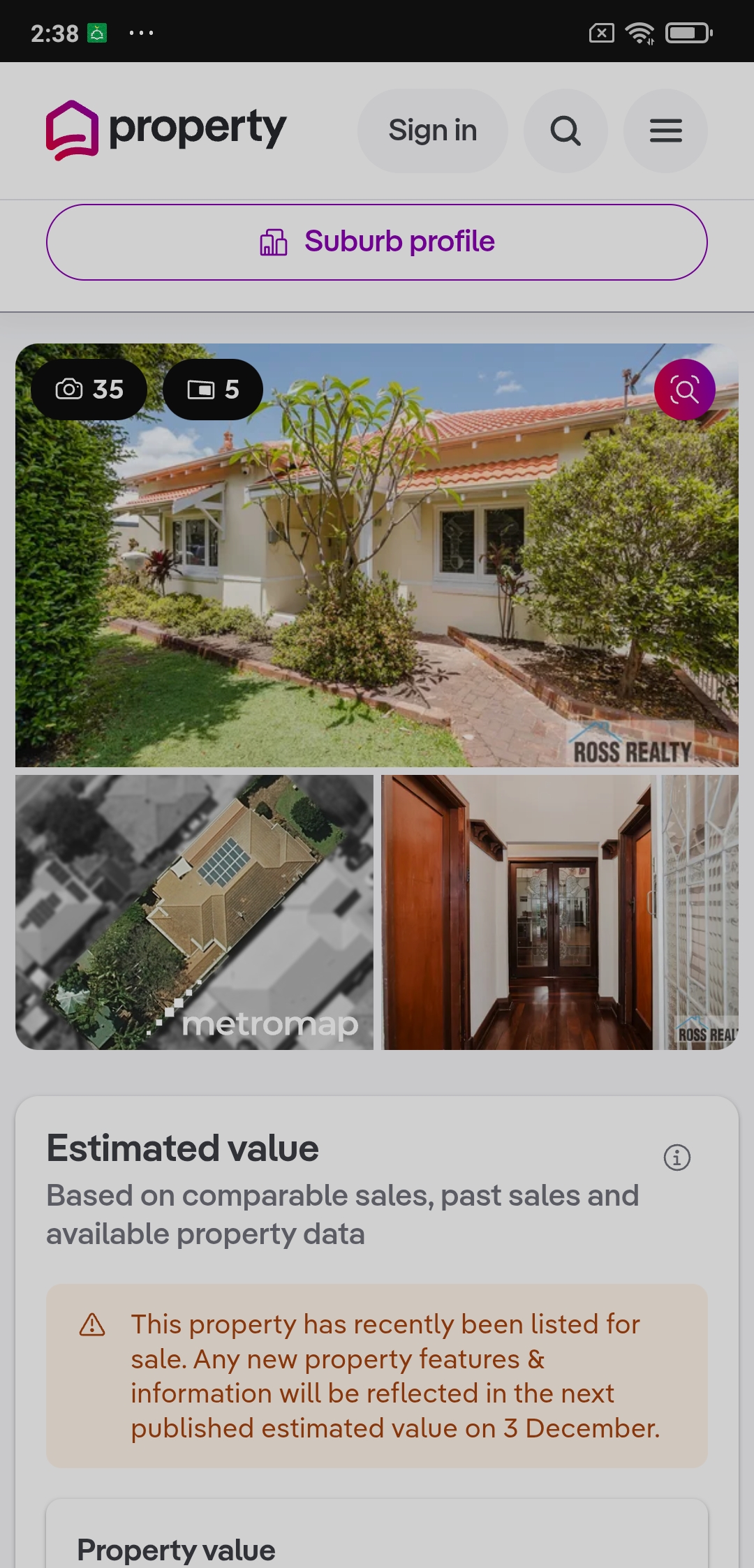Viewport: 754px width, 1568px height.
Task: Open the Suburb profile page
Action: 377,241
